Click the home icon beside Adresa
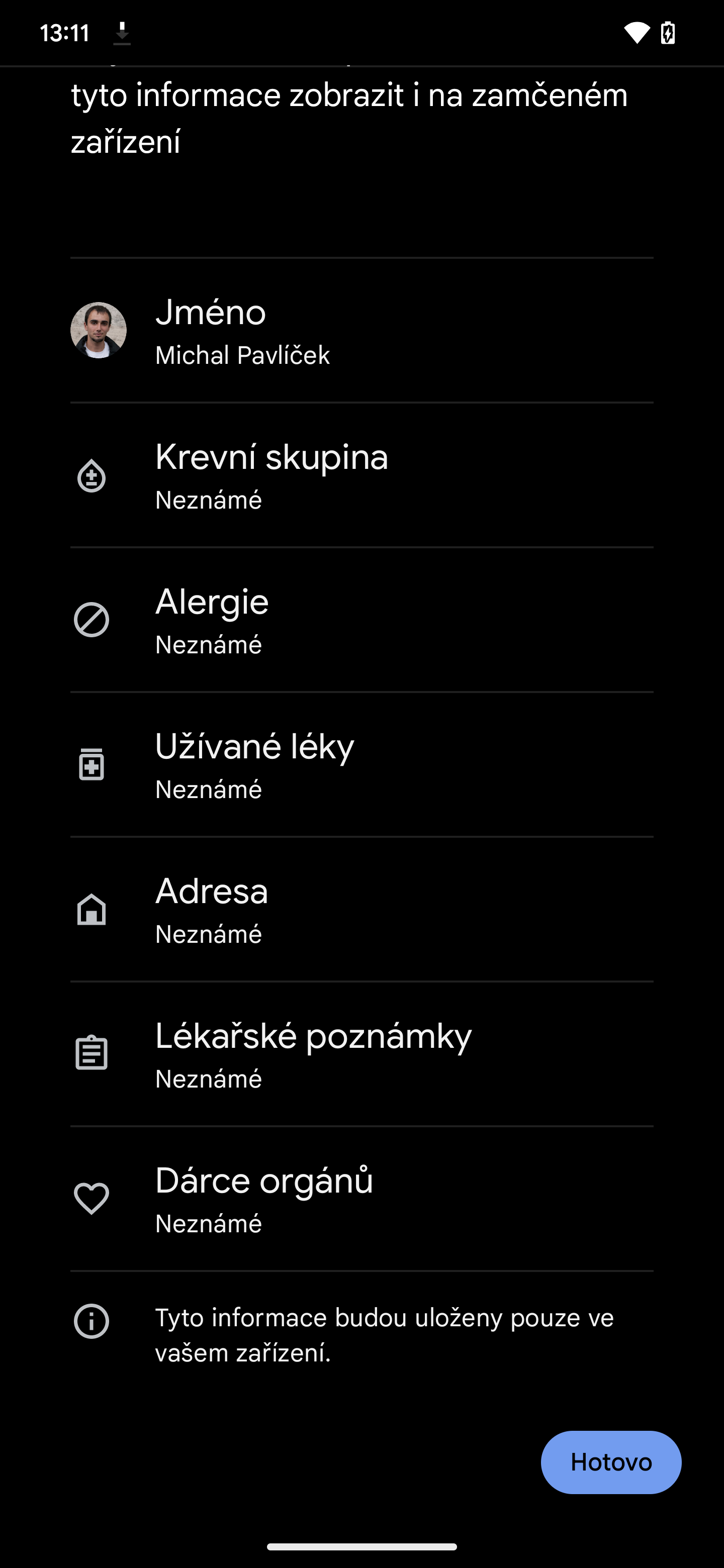 92,910
